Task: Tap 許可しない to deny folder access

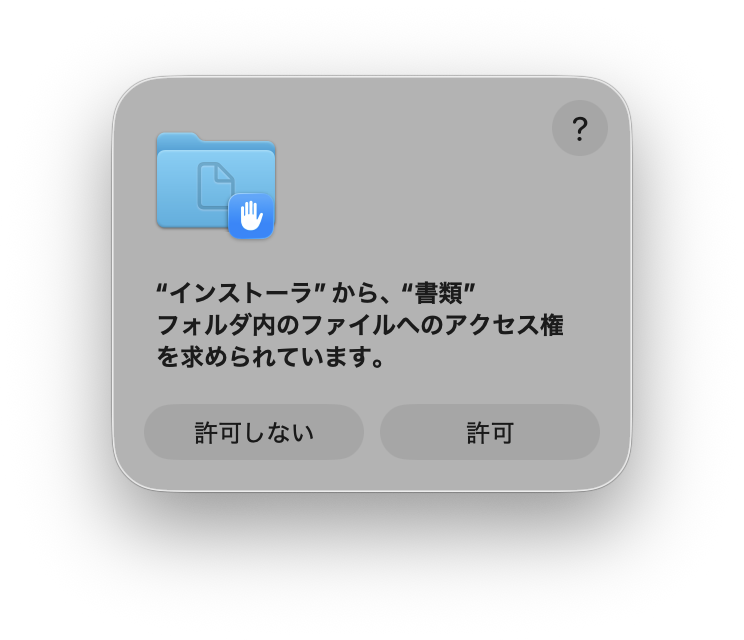Action: point(254,432)
